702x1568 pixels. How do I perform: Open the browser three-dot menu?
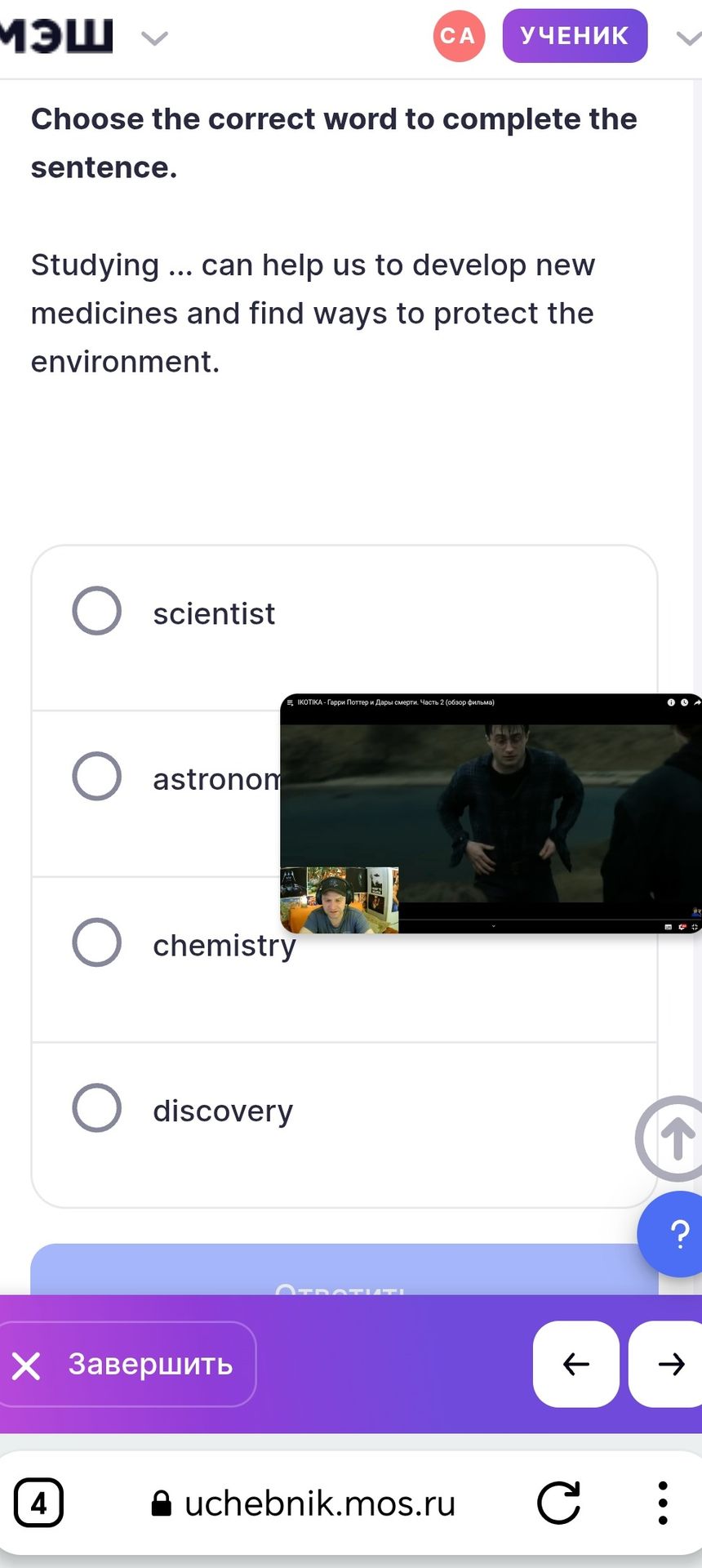point(663,1503)
